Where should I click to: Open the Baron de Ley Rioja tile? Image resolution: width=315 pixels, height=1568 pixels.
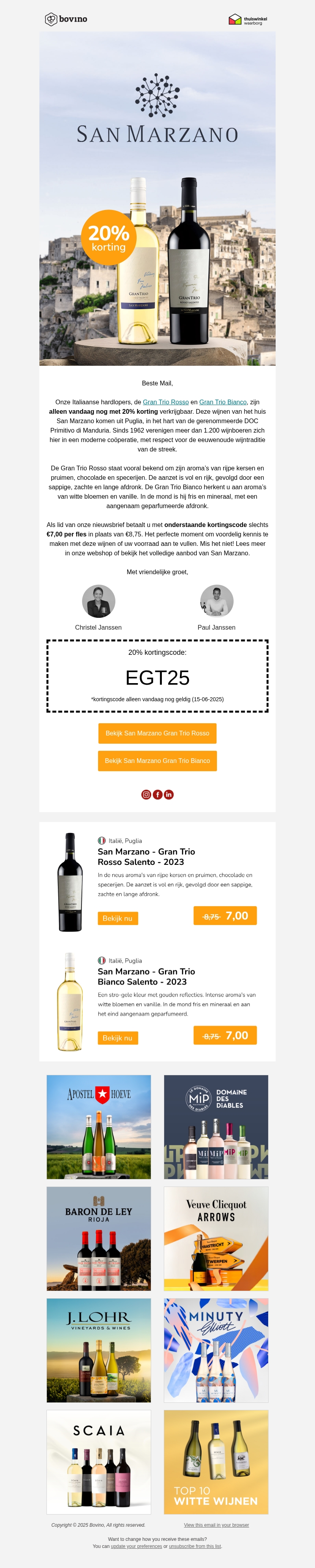click(99, 1238)
